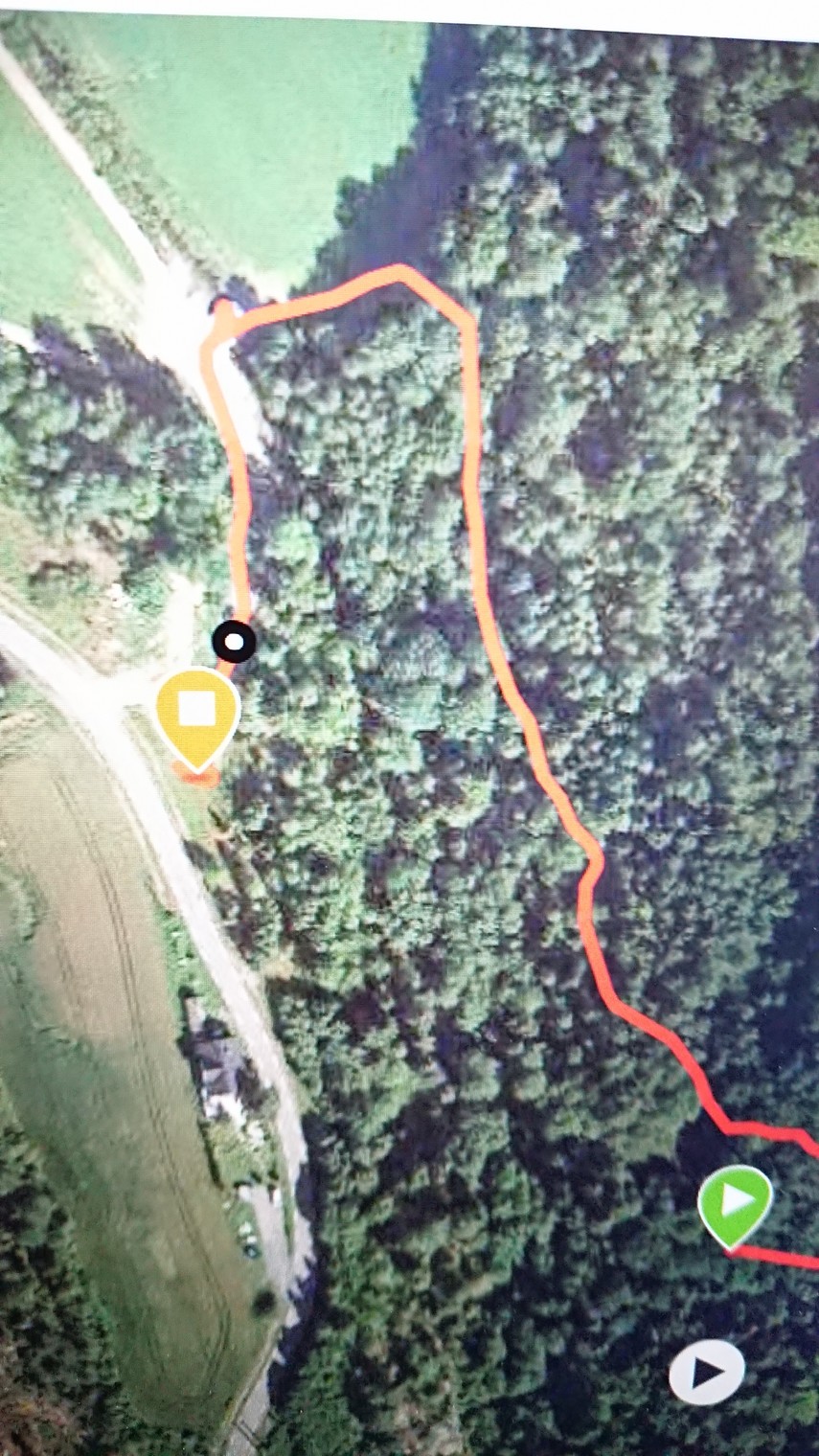Select the yellow route end marker
The image size is (819, 1456).
[197, 714]
